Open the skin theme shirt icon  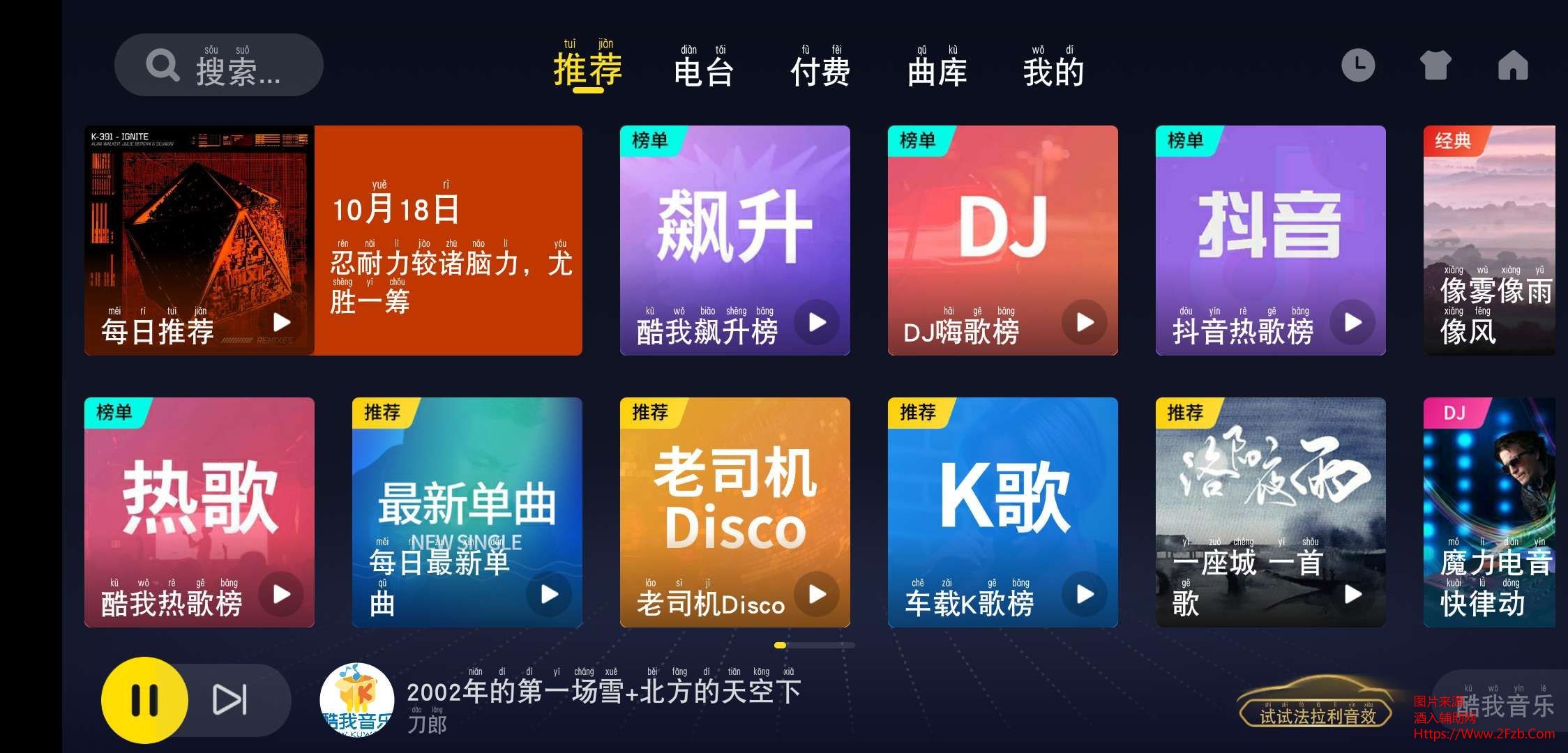(x=1435, y=66)
